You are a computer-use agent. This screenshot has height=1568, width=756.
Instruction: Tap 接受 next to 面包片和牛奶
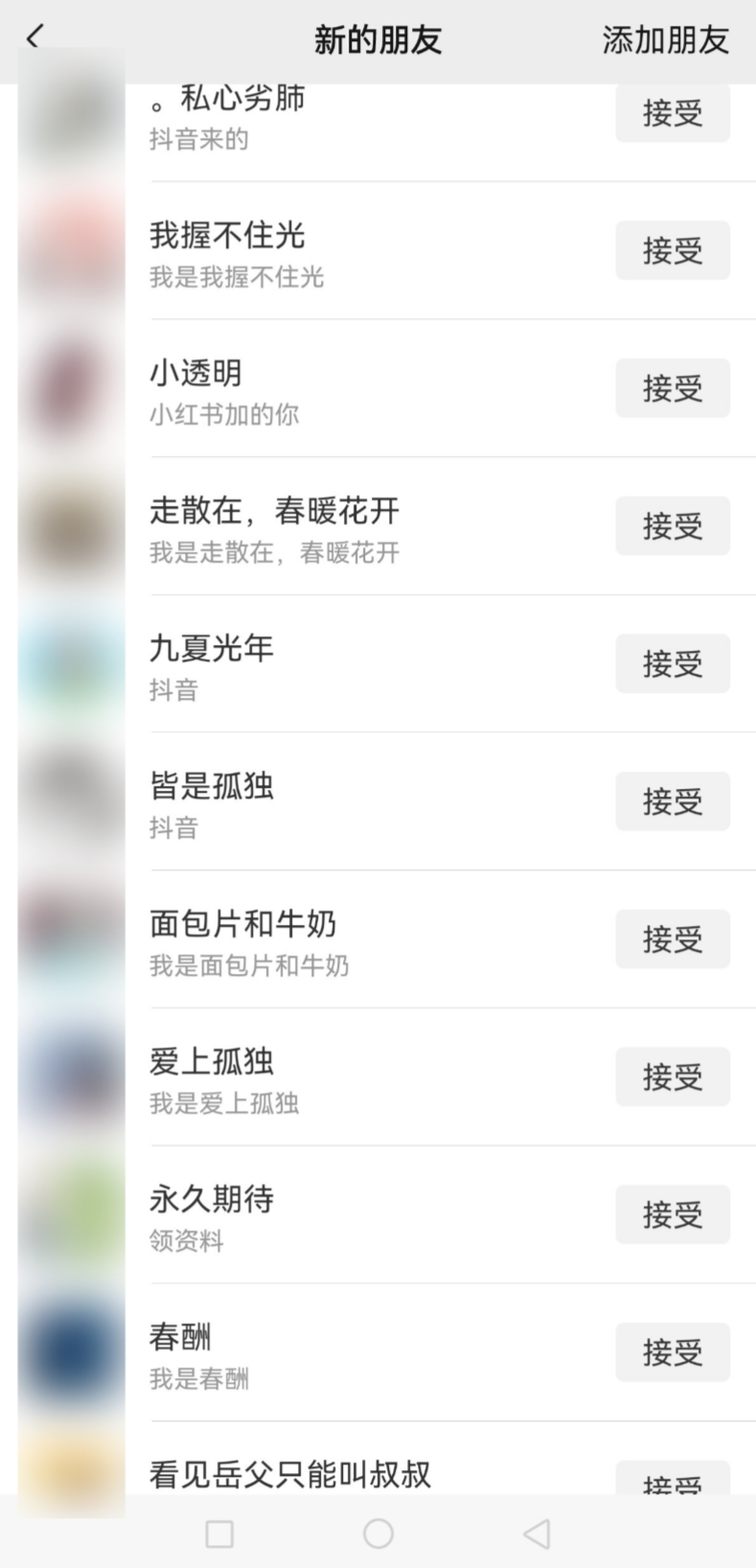coord(672,939)
